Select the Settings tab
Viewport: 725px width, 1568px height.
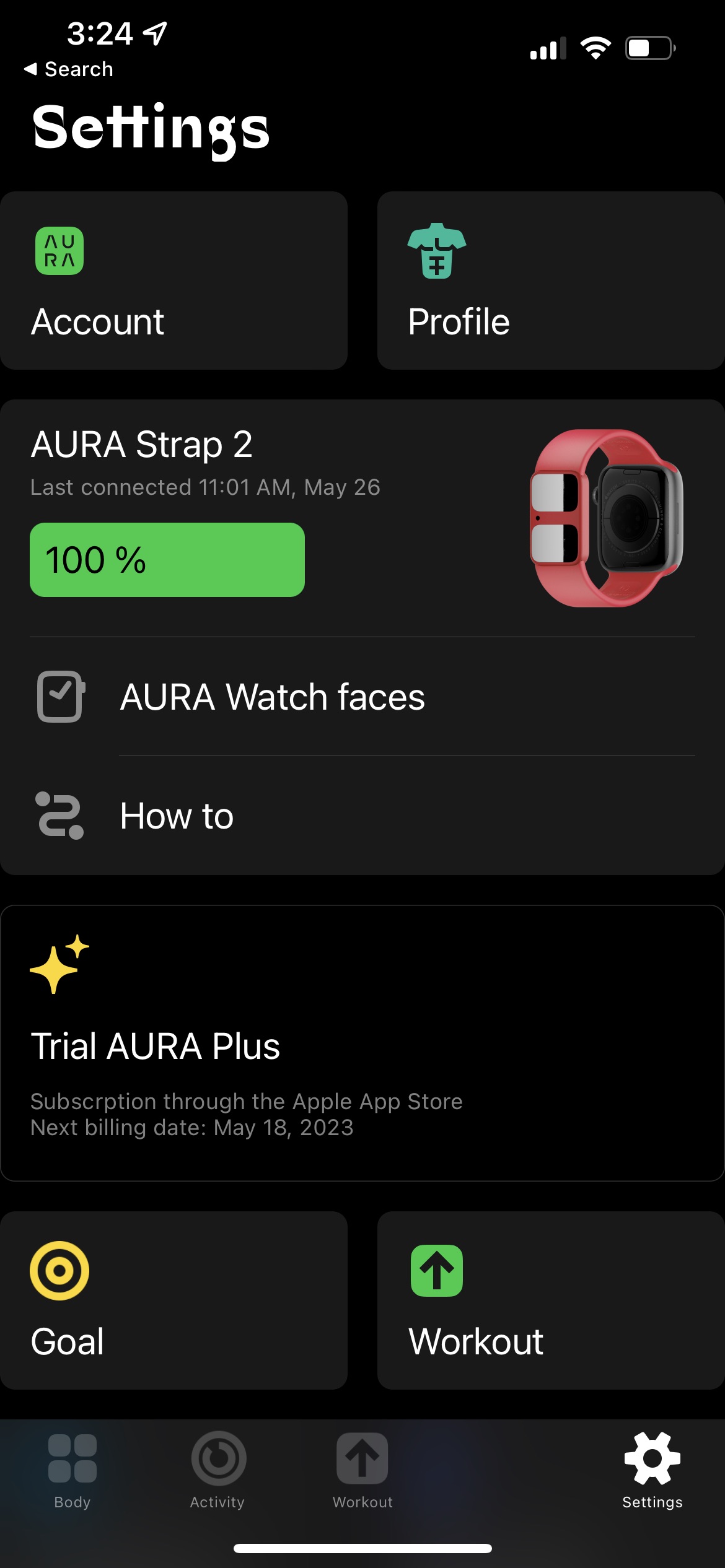pos(652,1470)
